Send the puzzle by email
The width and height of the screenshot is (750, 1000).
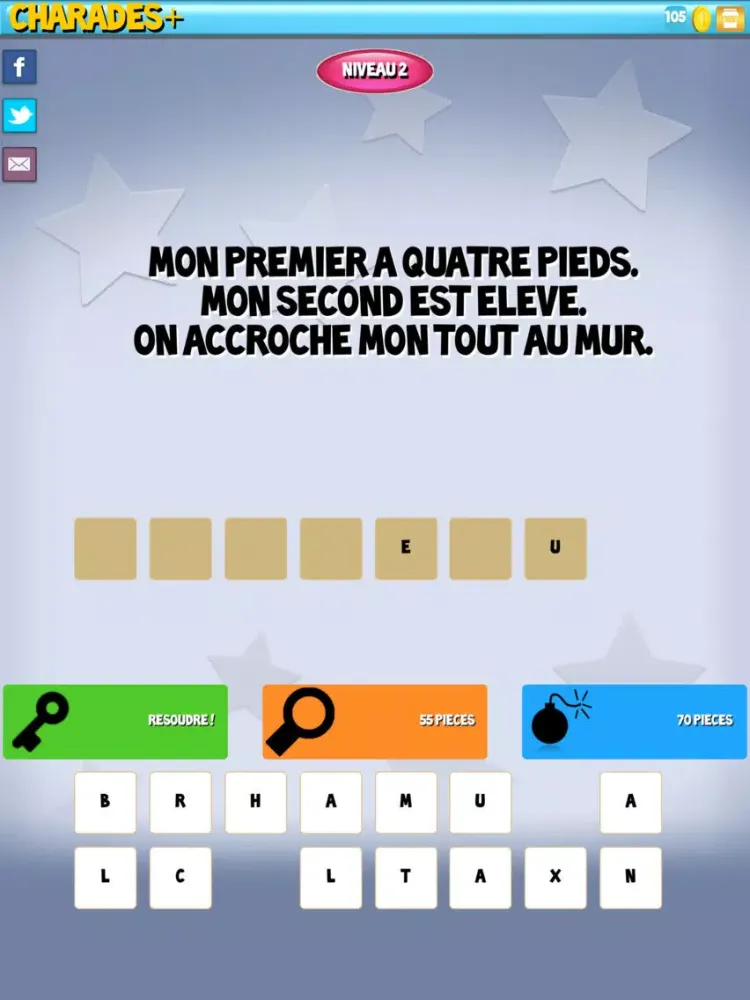[19, 164]
